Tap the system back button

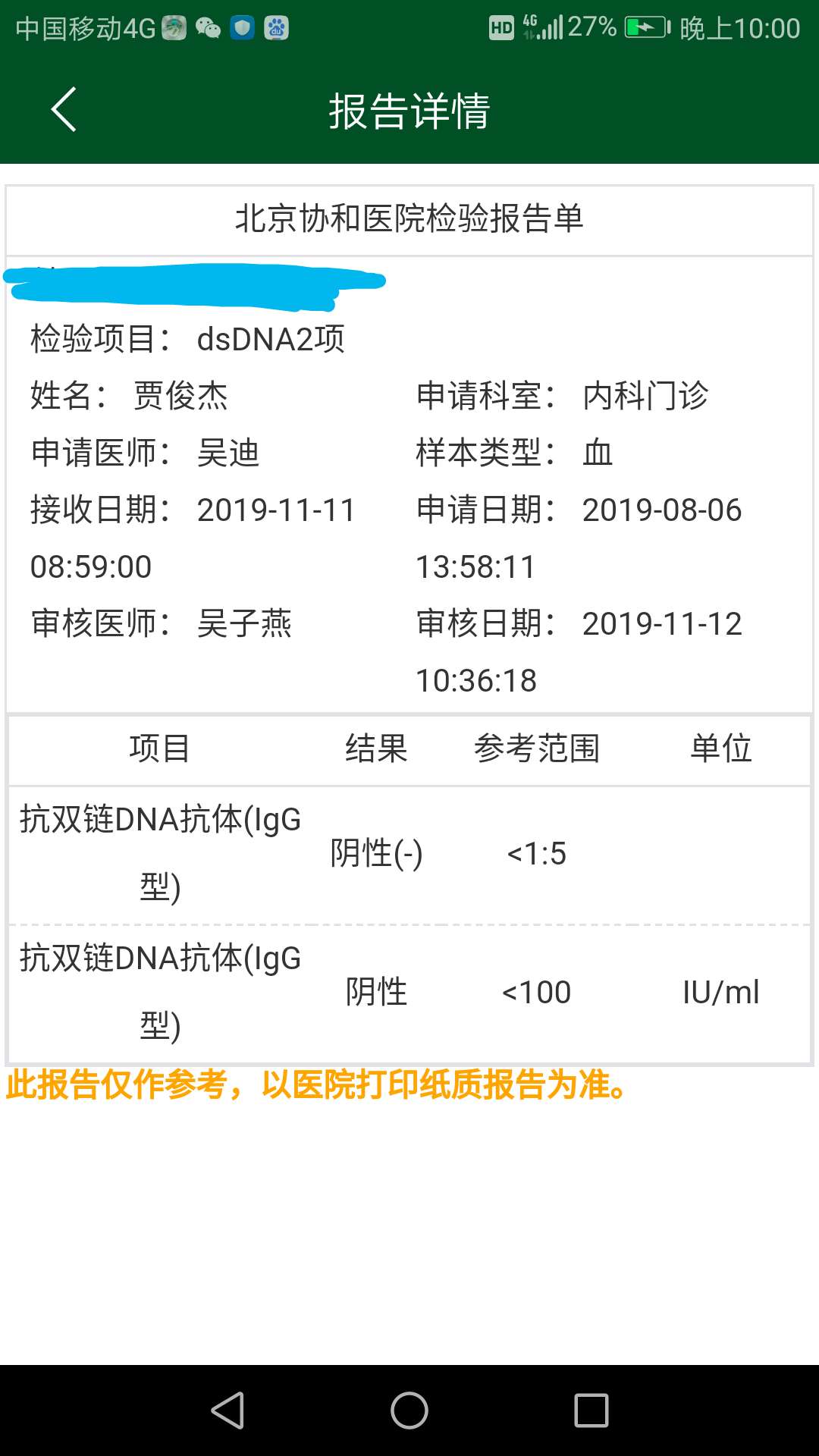click(x=227, y=1410)
